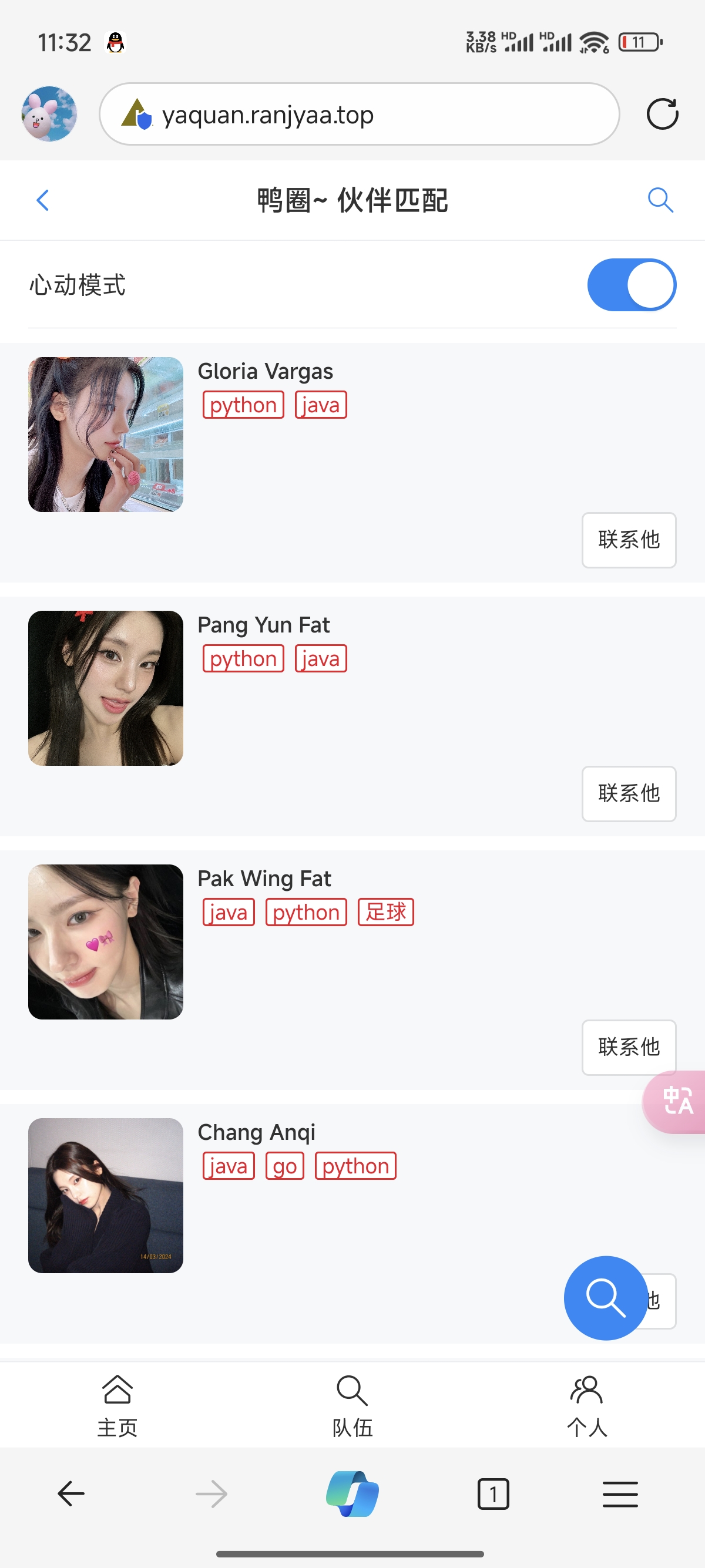Open search from the page header
The image size is (705, 1568).
coord(660,200)
